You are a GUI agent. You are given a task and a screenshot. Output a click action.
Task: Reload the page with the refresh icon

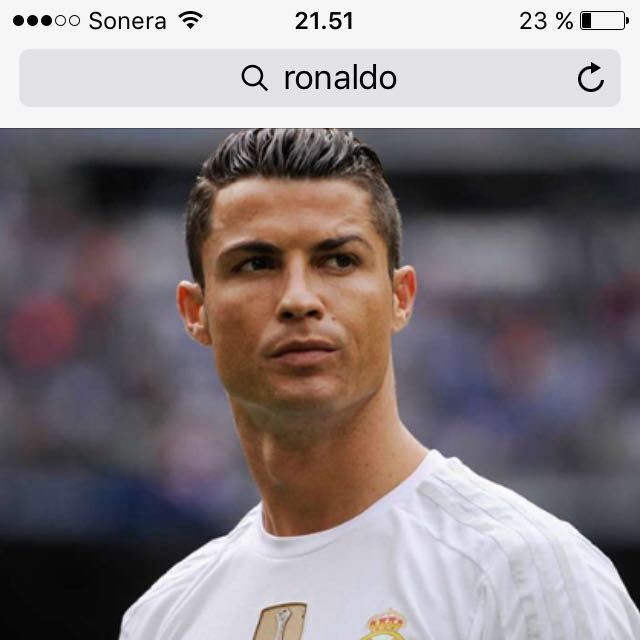click(591, 78)
